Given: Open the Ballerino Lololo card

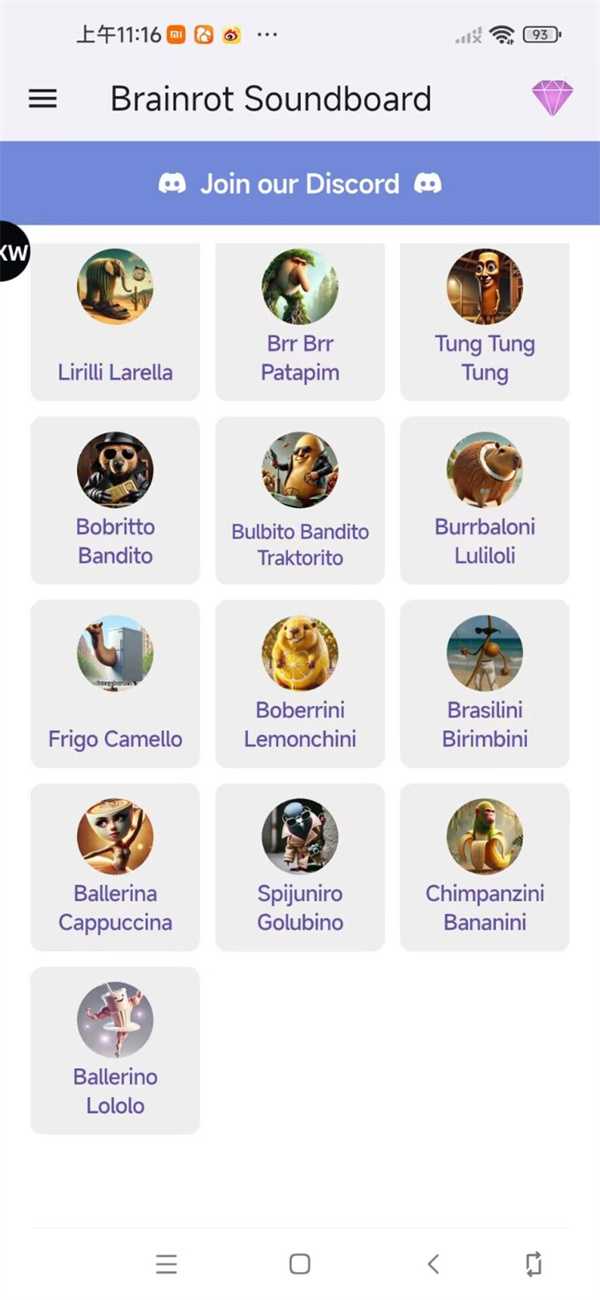Looking at the screenshot, I should [115, 1050].
